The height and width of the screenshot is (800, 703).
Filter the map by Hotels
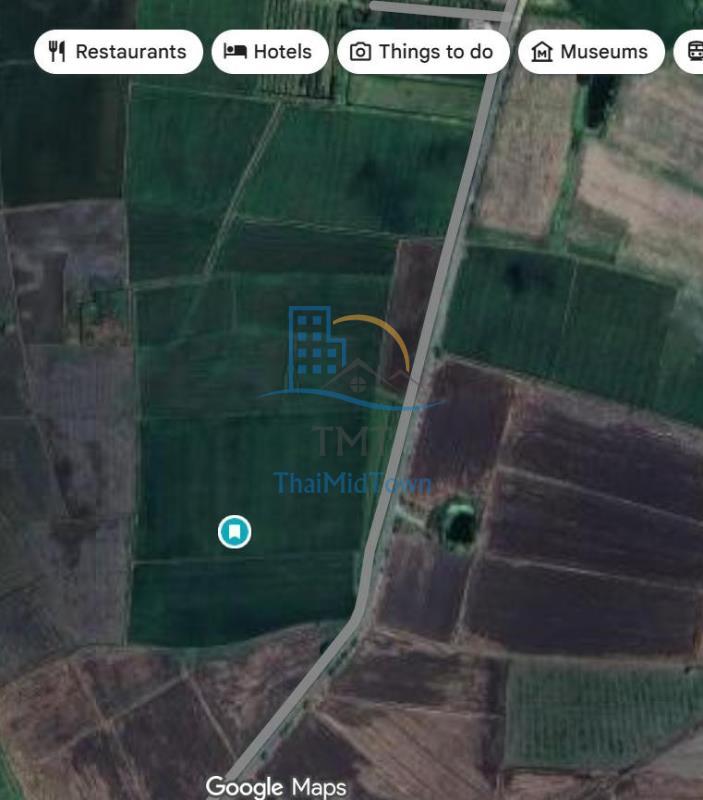click(269, 52)
